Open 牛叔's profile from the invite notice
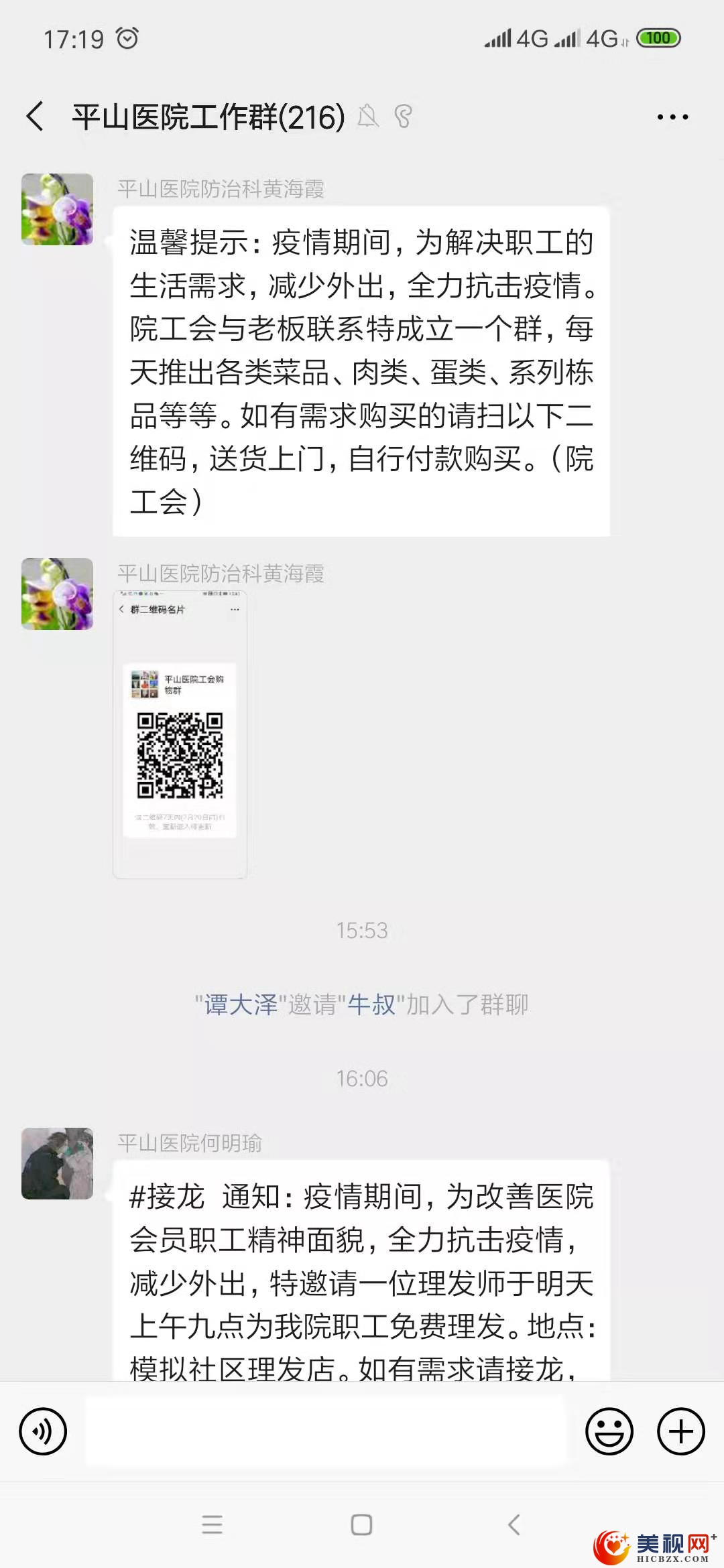This screenshot has width=724, height=1568. click(371, 1004)
